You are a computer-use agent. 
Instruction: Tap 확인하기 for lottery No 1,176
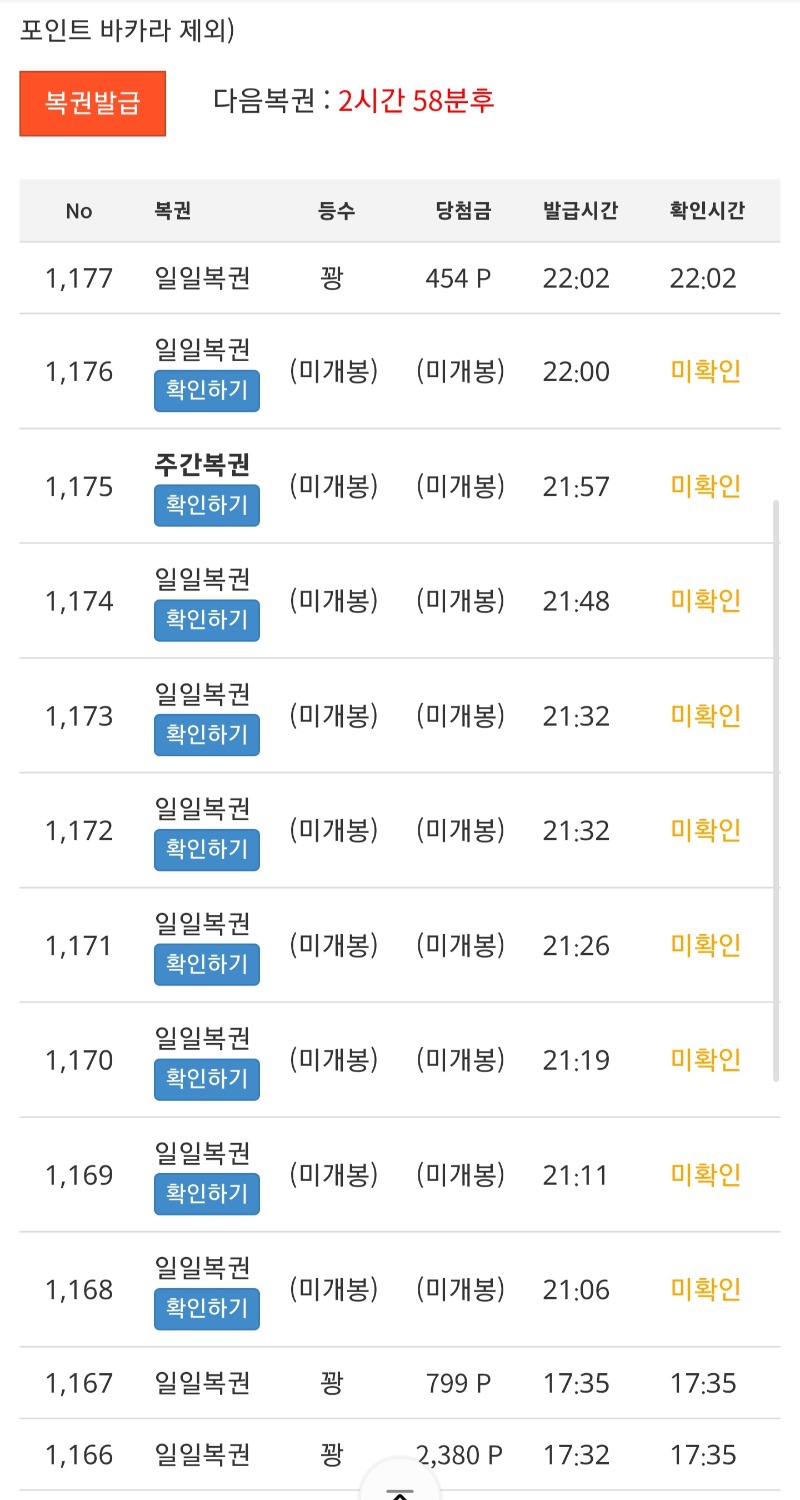tap(206, 391)
